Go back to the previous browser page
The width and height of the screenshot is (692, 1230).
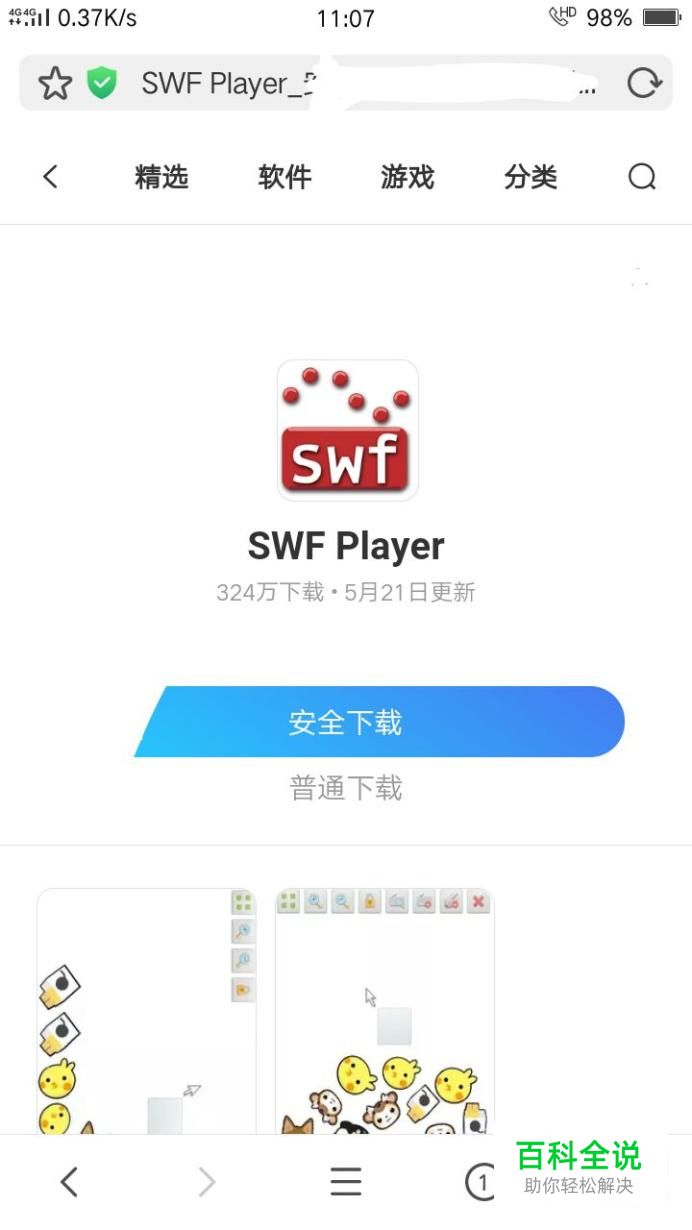[69, 1183]
